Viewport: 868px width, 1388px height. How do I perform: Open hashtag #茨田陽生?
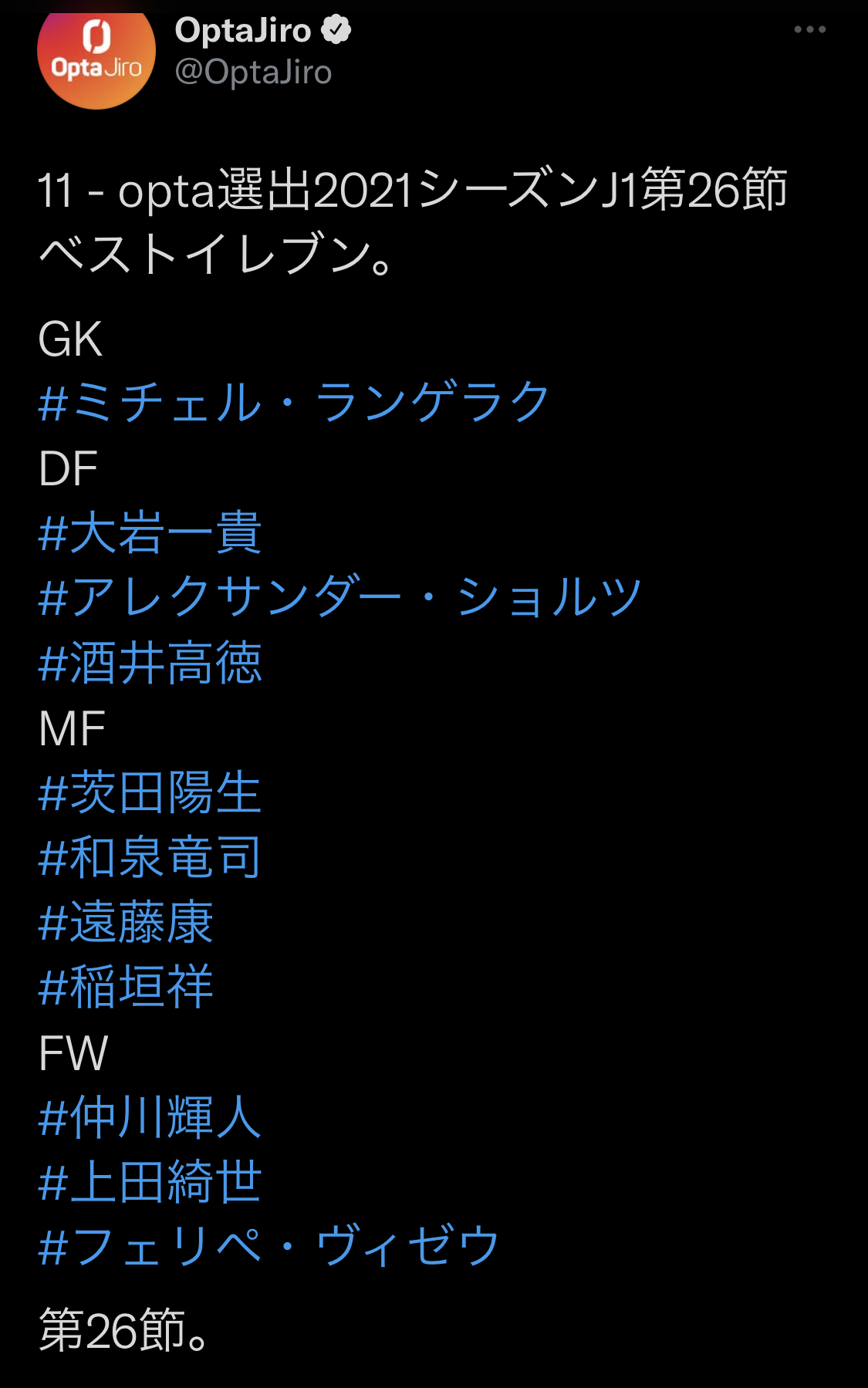point(150,792)
